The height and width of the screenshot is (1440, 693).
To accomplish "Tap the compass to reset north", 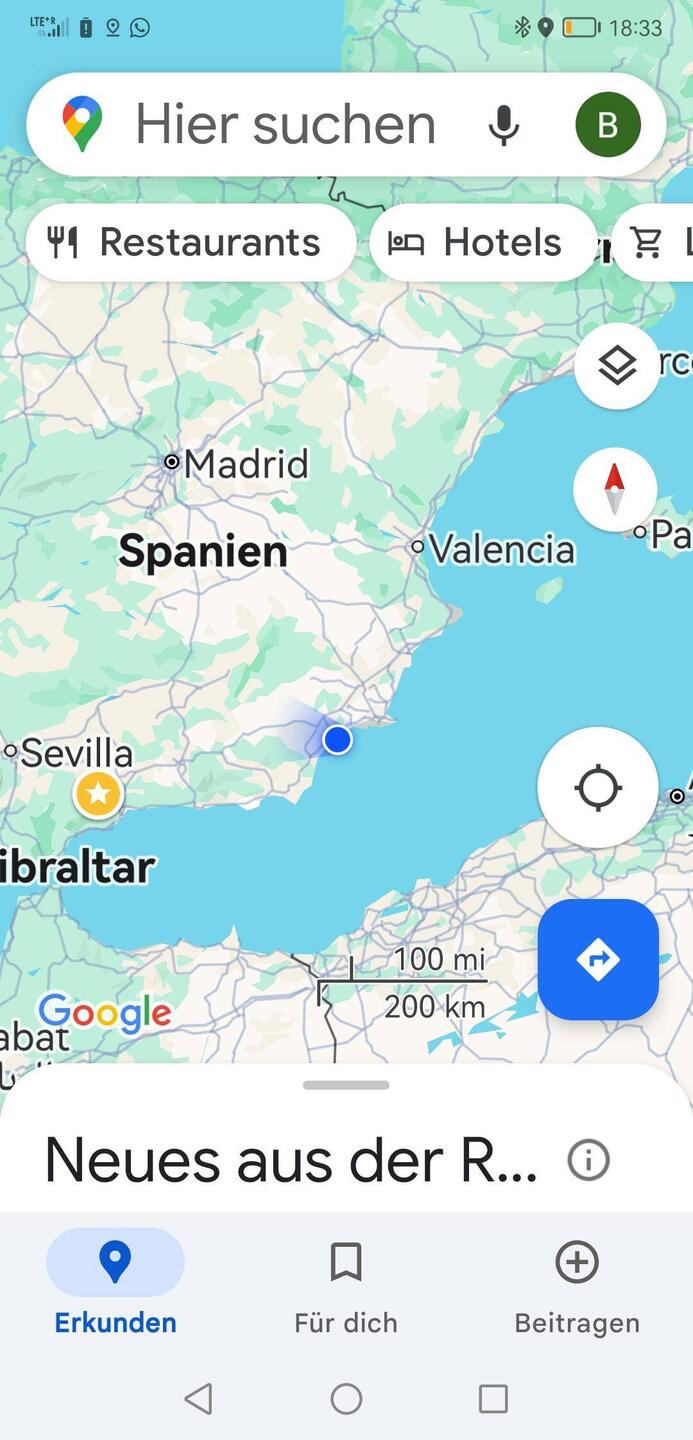I will pos(614,490).
